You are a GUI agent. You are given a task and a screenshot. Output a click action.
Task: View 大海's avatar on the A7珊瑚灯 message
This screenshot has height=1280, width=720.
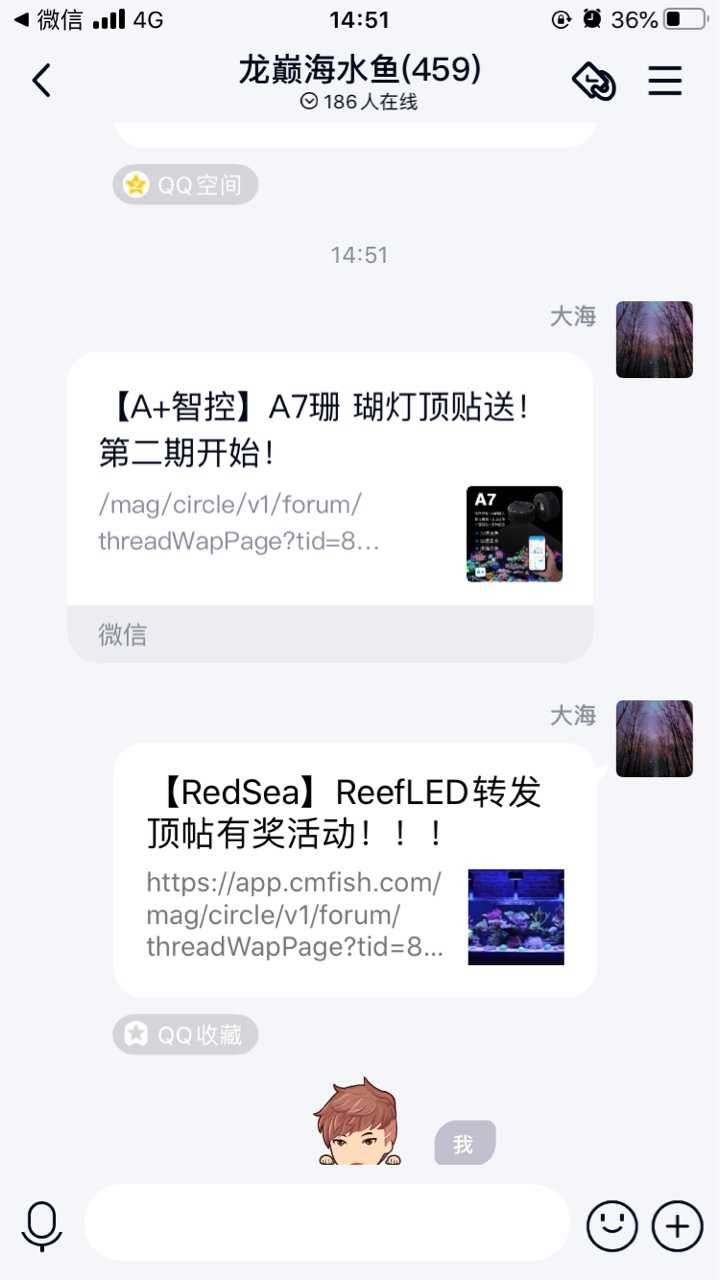point(654,340)
